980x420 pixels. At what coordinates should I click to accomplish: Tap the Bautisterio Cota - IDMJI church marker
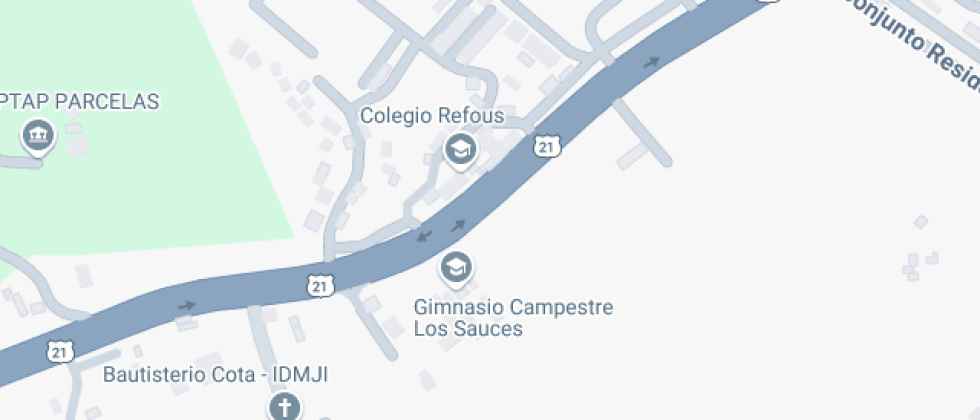click(x=284, y=407)
